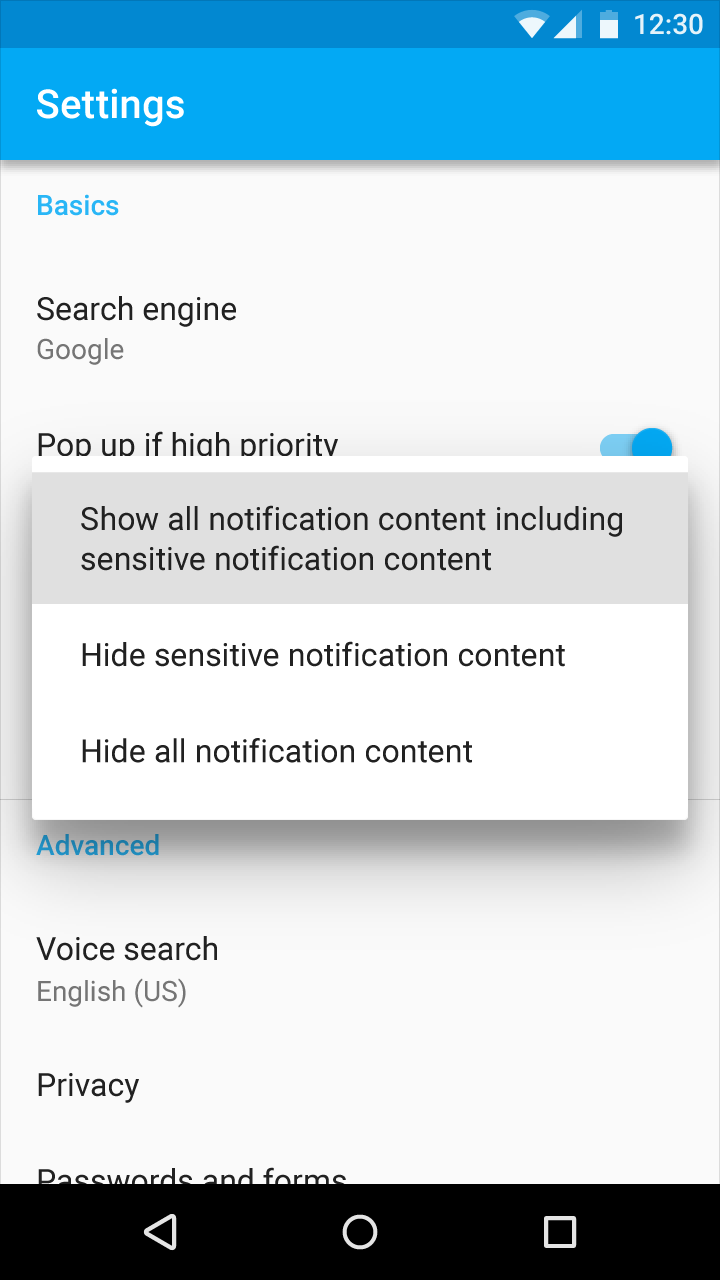Open the Search engine setting
Image resolution: width=720 pixels, height=1280 pixels.
360,329
